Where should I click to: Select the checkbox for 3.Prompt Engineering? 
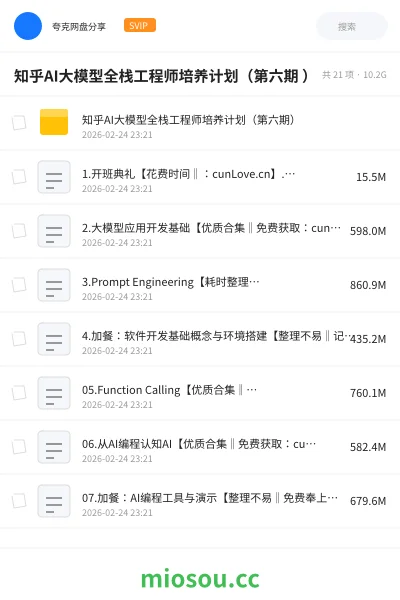[x=19, y=285]
